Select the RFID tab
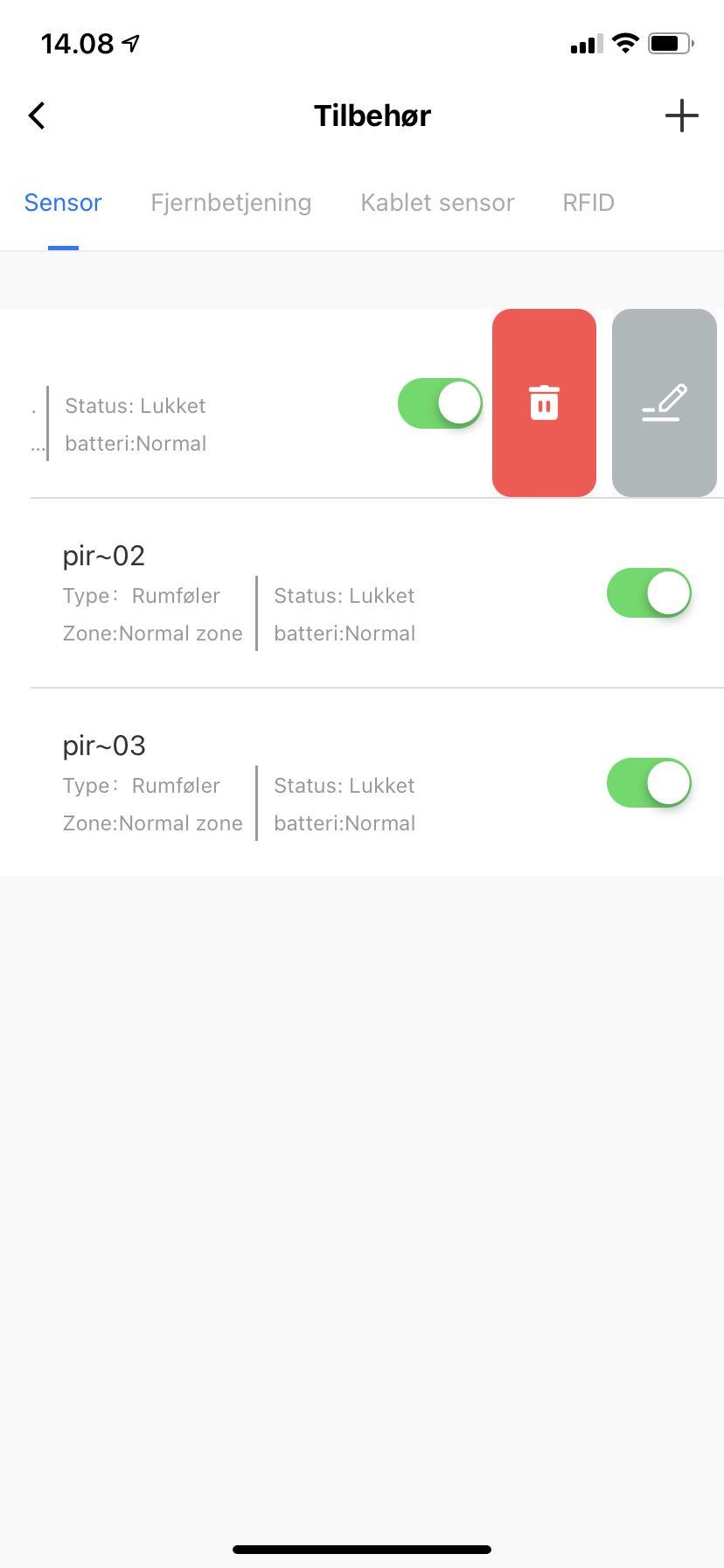724x1568 pixels. (588, 203)
